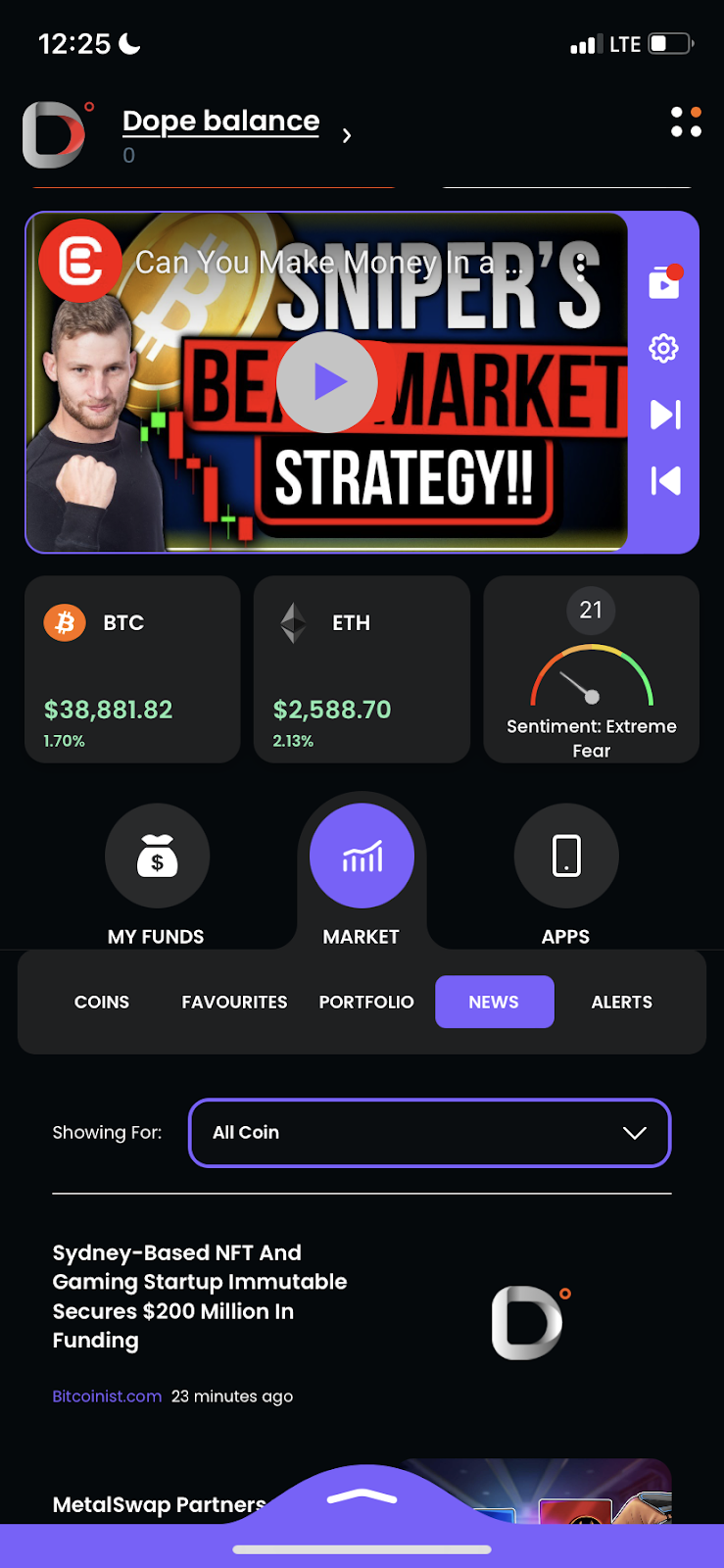Skip to the next video
Screen dimensions: 724x1568
pos(665,415)
